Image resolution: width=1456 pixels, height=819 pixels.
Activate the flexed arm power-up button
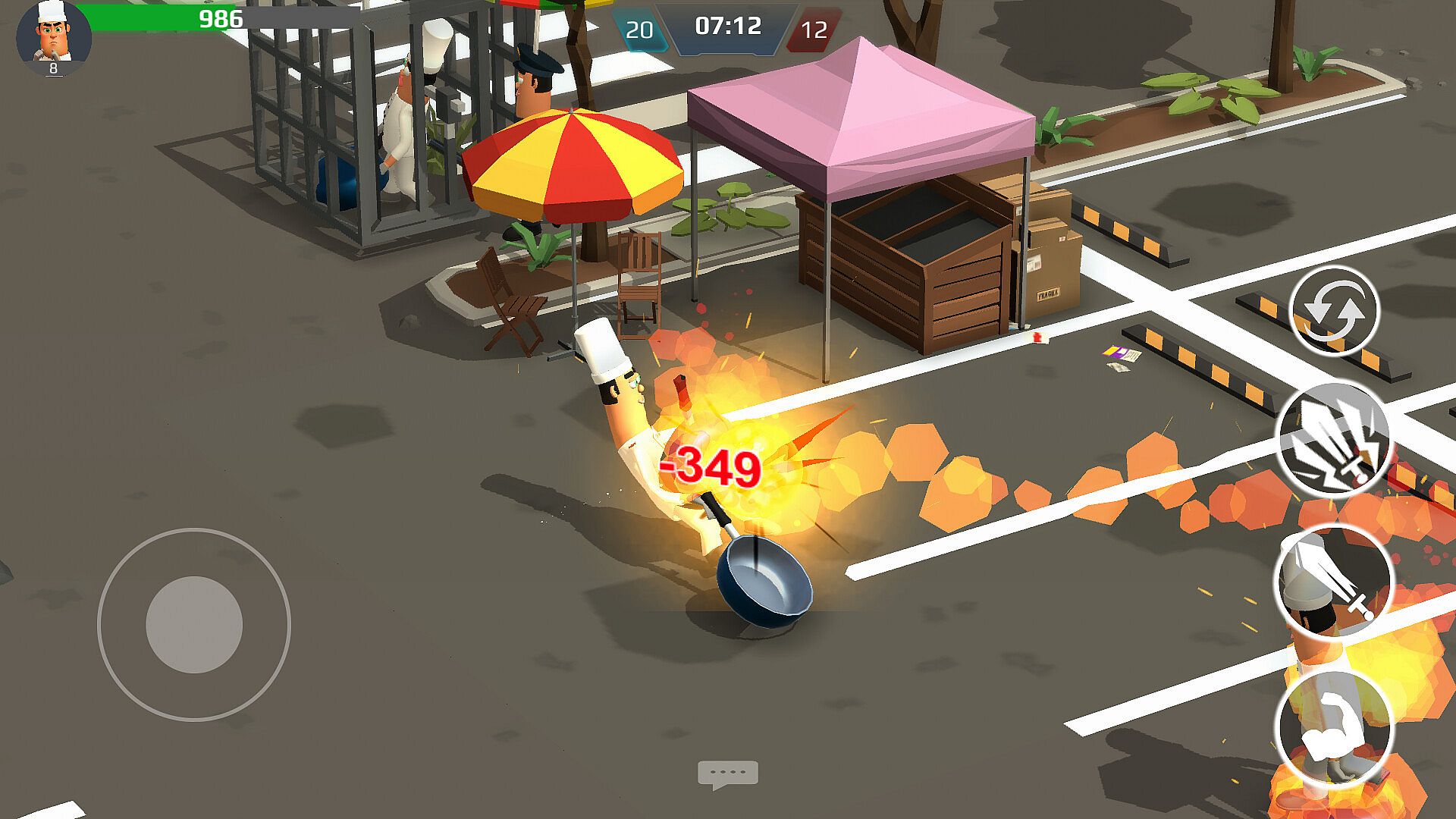coord(1334,726)
